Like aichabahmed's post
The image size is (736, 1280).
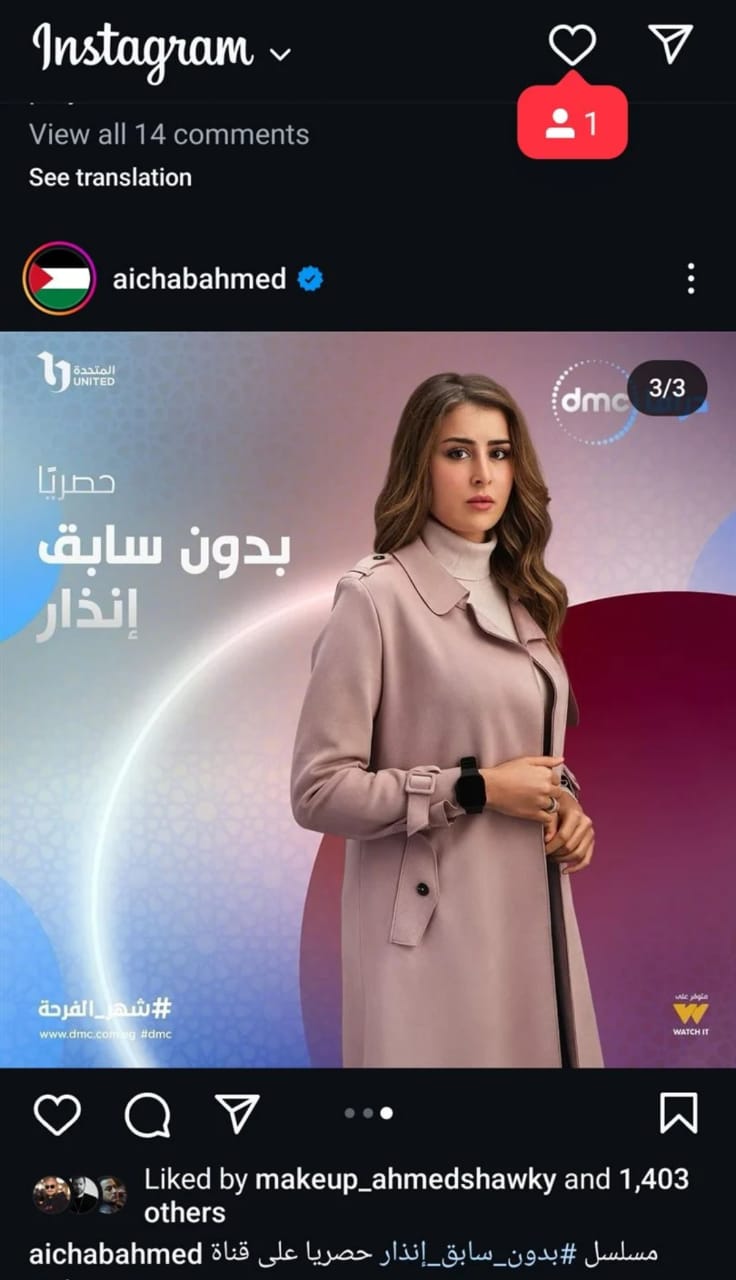tap(57, 1113)
